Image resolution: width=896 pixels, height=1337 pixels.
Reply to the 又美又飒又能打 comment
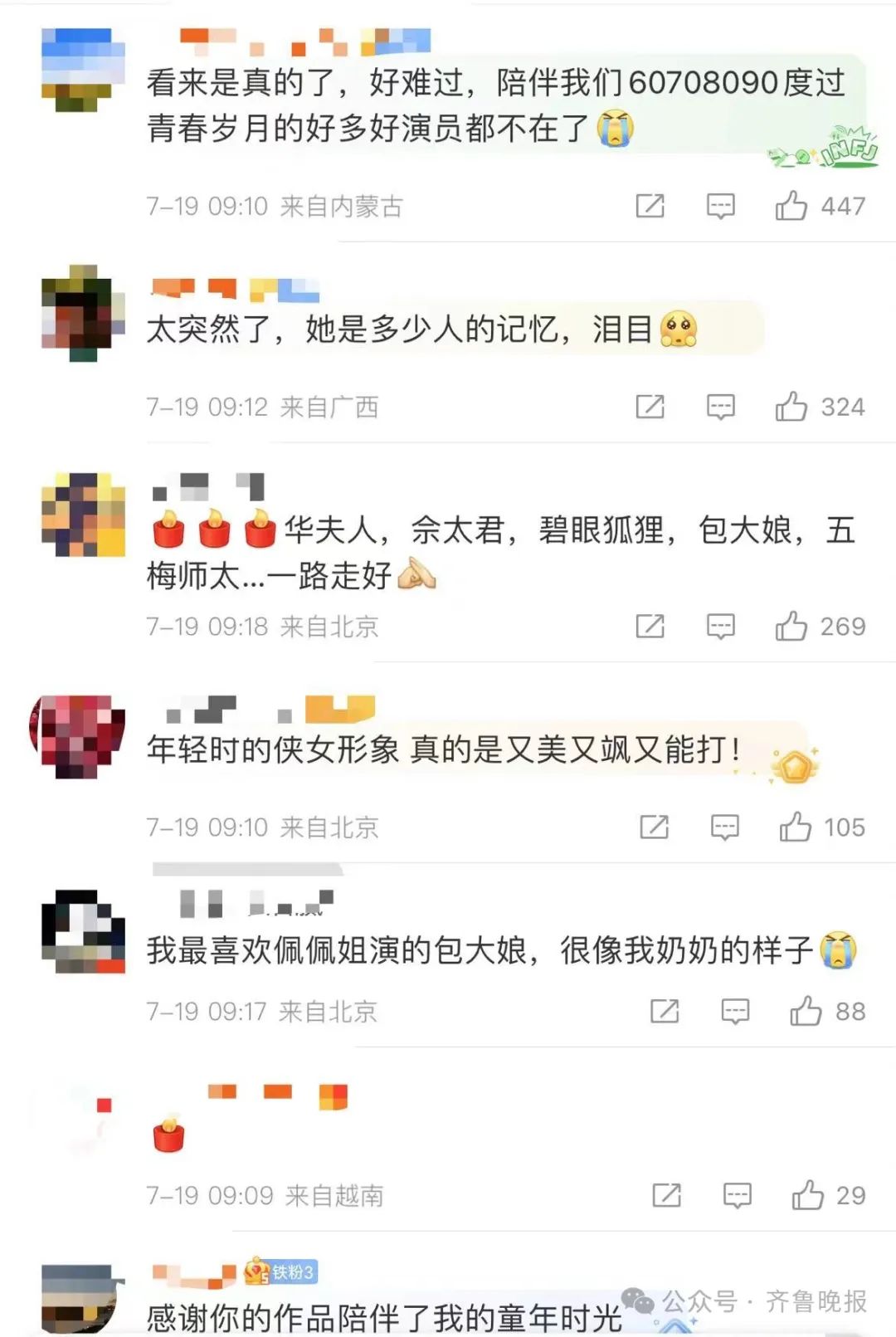click(724, 827)
